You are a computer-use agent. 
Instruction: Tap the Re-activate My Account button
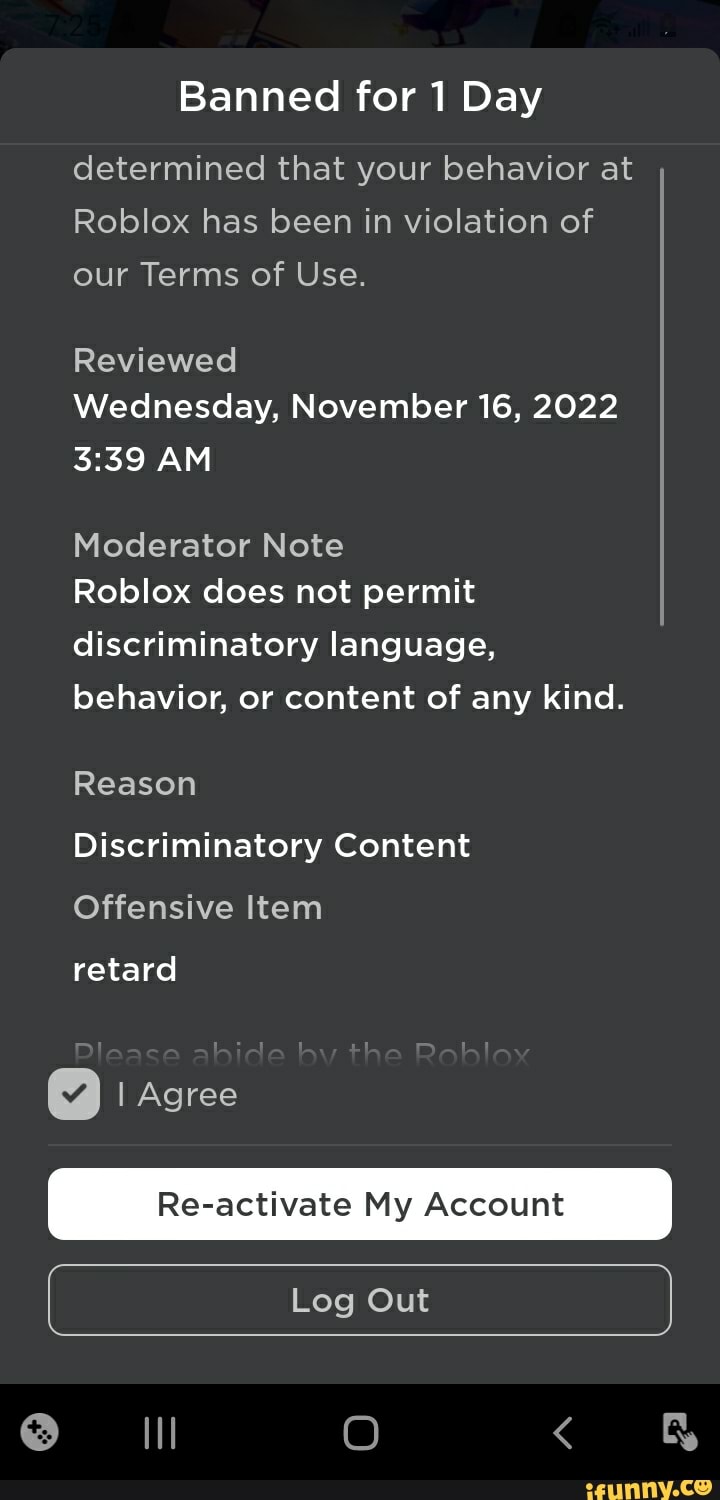360,1204
